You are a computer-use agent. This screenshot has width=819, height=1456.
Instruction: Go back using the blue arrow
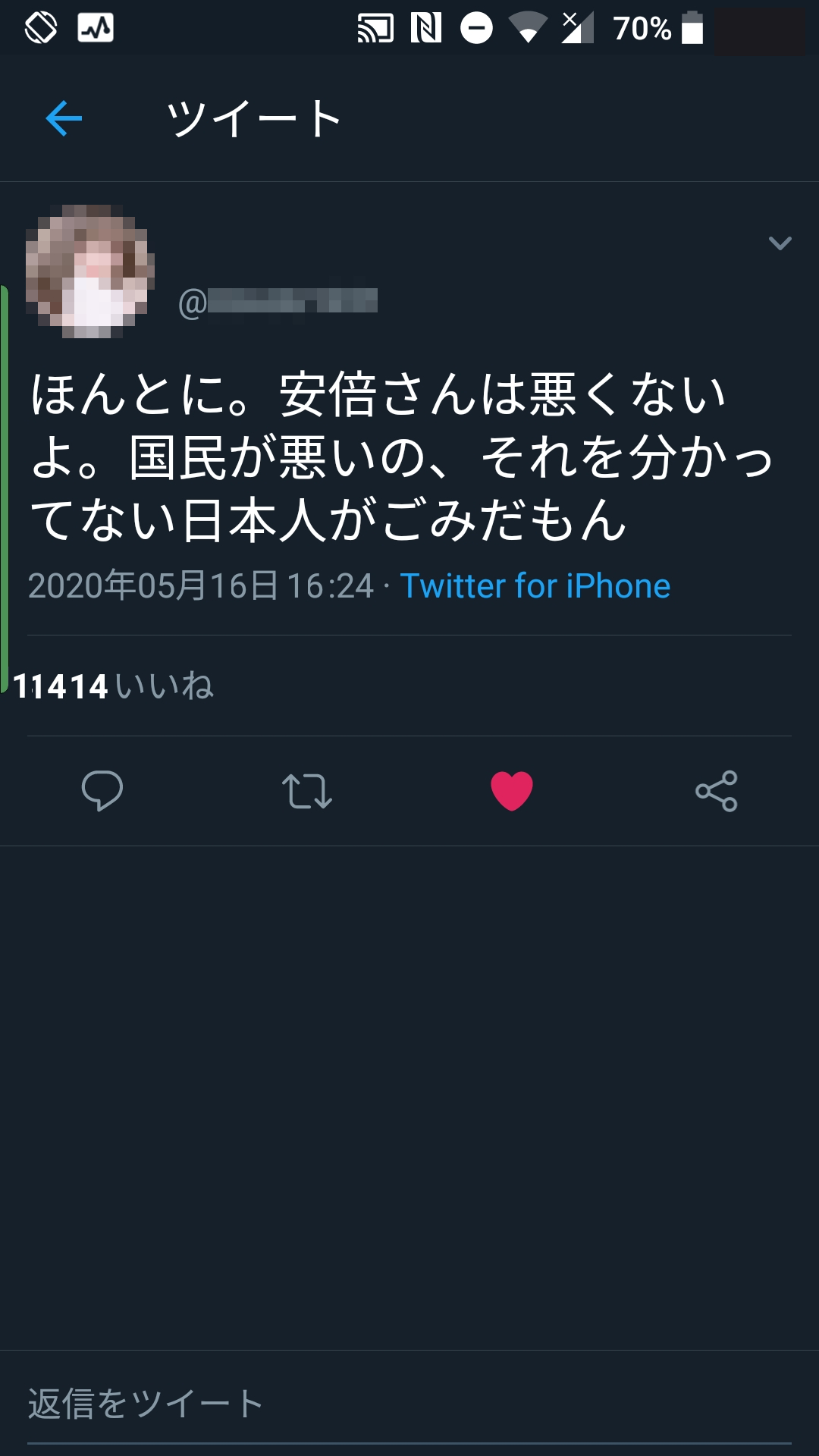coord(64,118)
